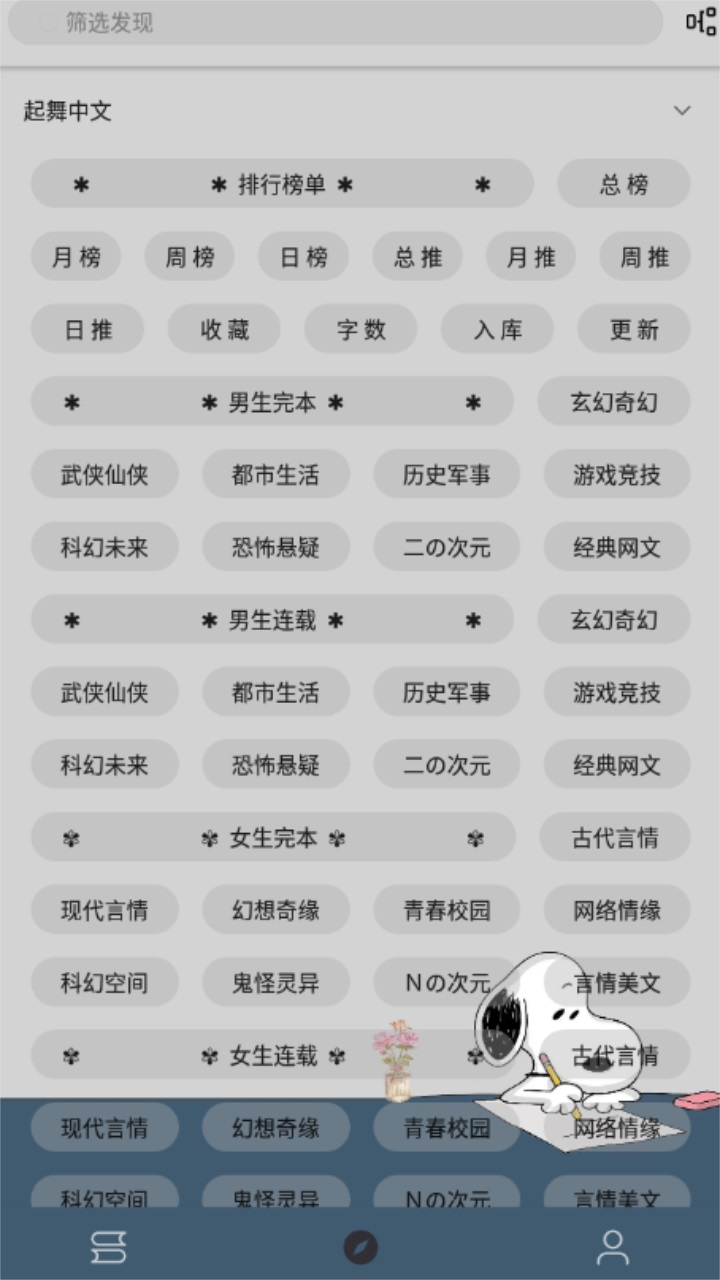The height and width of the screenshot is (1280, 720).
Task: Select the 字数 word-count ranking
Action: (x=361, y=329)
